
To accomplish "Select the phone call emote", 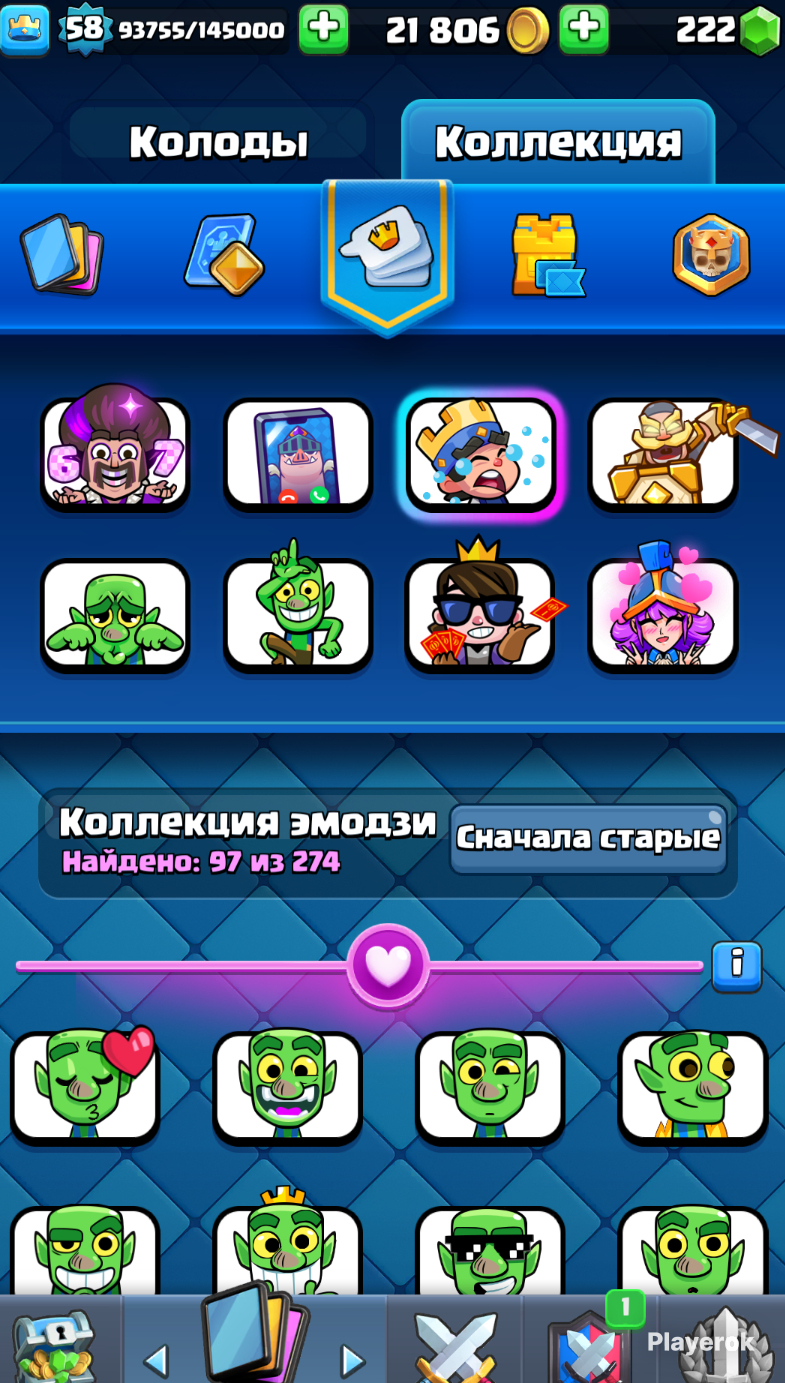I will (298, 454).
